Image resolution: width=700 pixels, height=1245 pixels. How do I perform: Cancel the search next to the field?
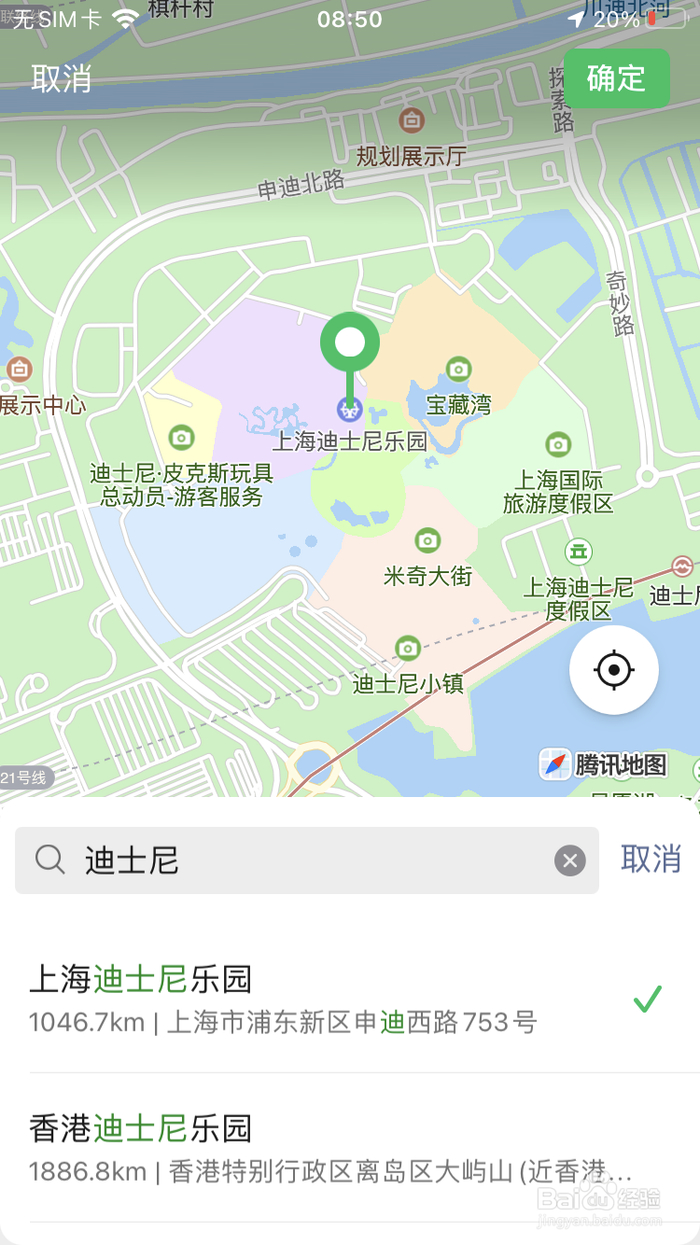[x=651, y=859]
